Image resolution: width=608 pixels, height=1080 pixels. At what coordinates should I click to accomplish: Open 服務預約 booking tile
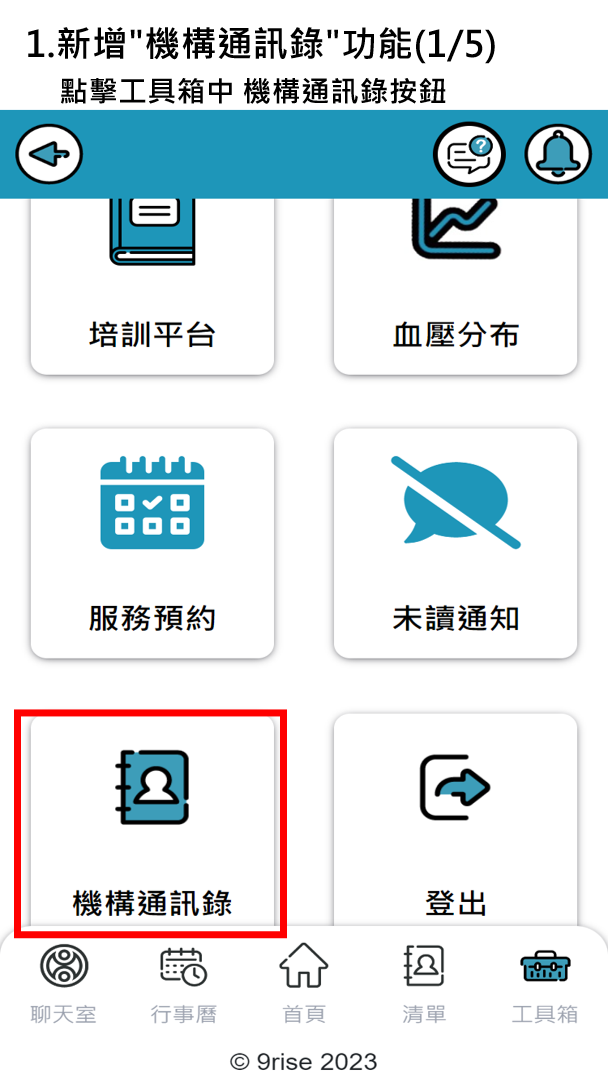click(x=152, y=543)
